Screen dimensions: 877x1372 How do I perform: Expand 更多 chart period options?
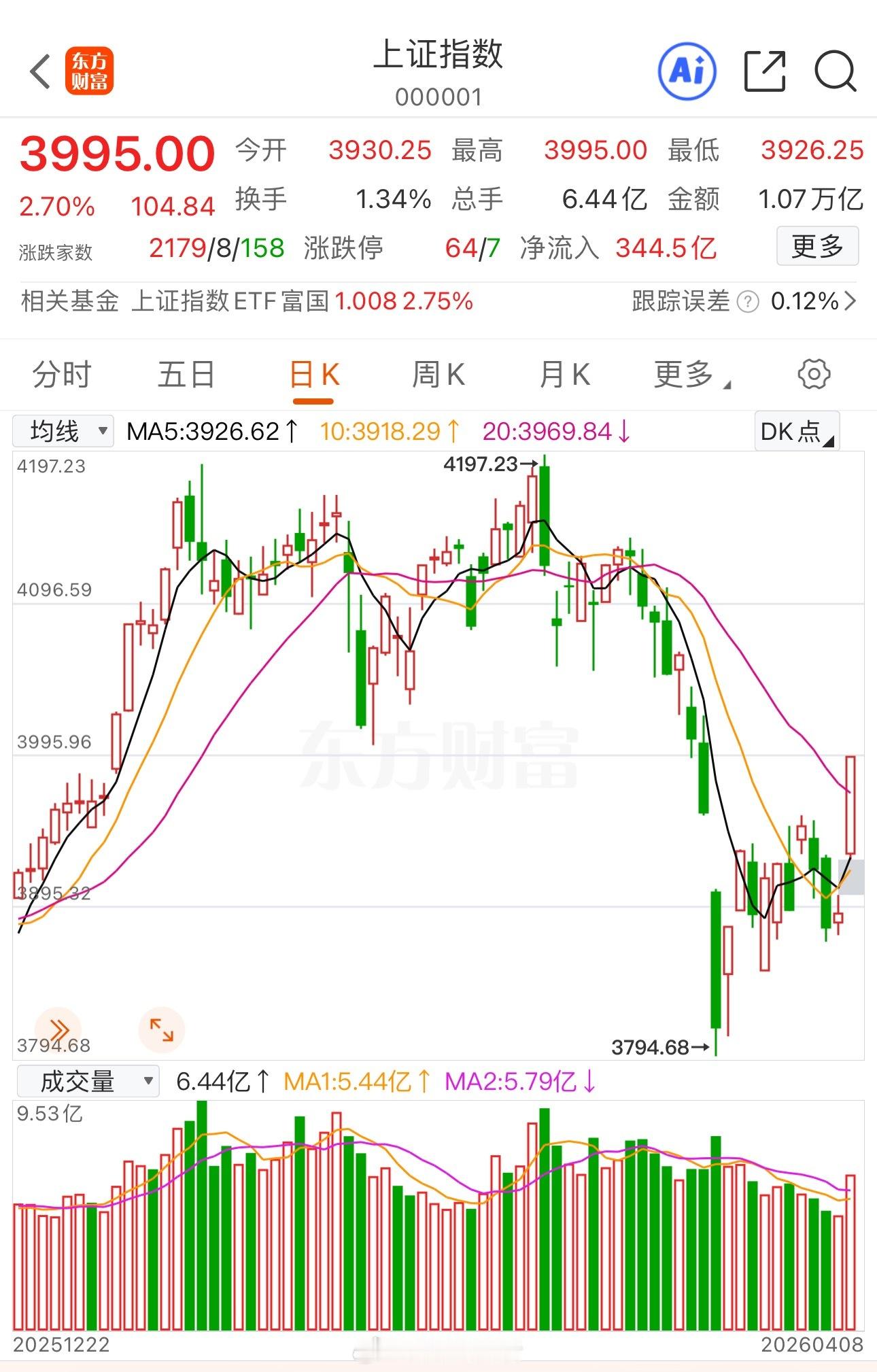tap(687, 373)
